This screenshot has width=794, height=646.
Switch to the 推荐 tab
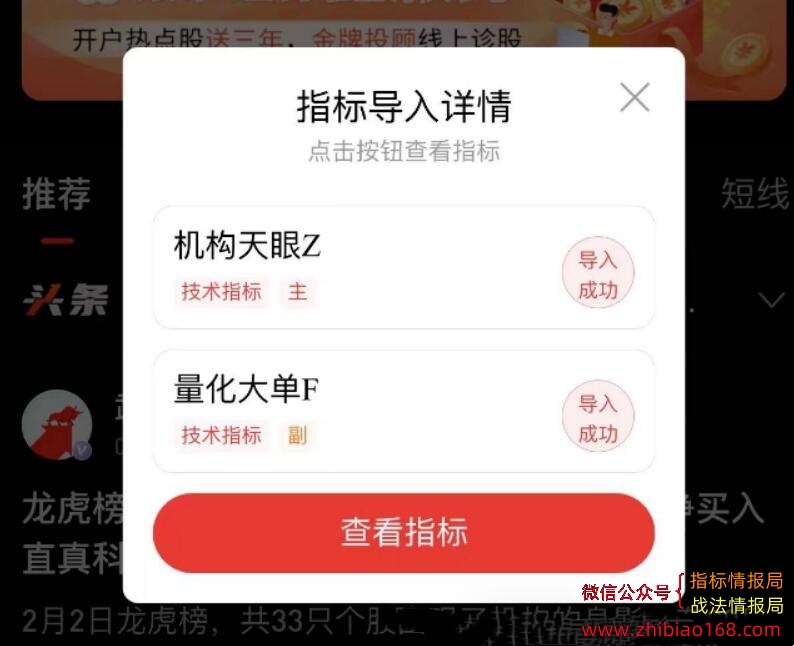[x=56, y=194]
